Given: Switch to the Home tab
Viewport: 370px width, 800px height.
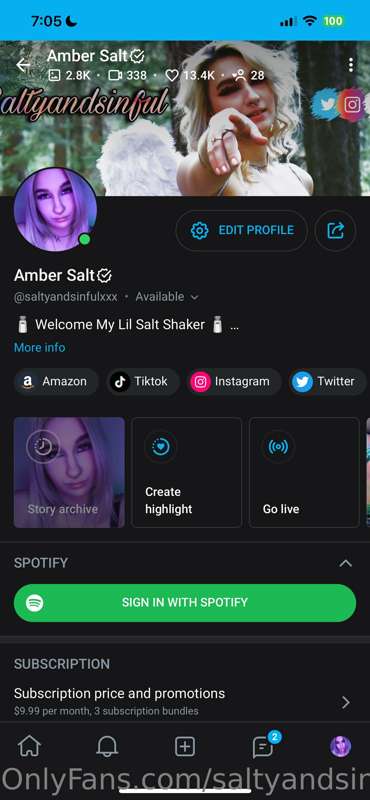Looking at the screenshot, I should pyautogui.click(x=29, y=747).
